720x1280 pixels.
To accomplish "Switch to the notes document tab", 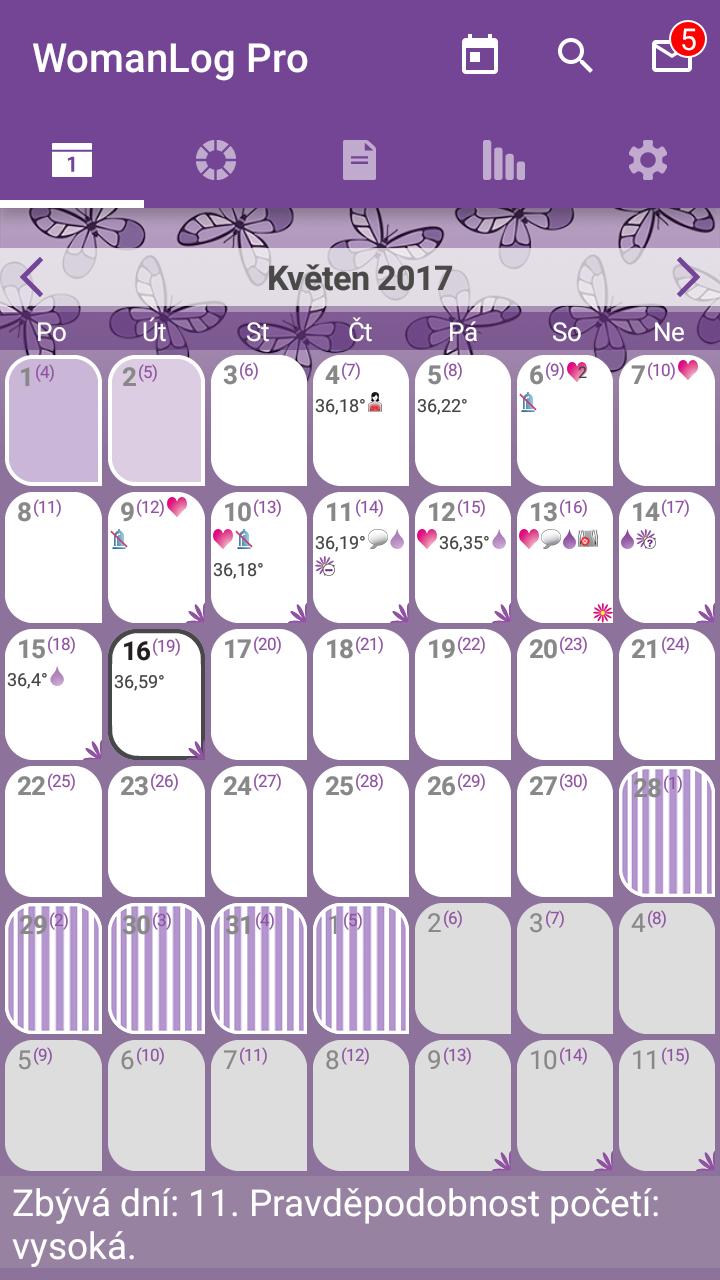I will click(x=359, y=160).
